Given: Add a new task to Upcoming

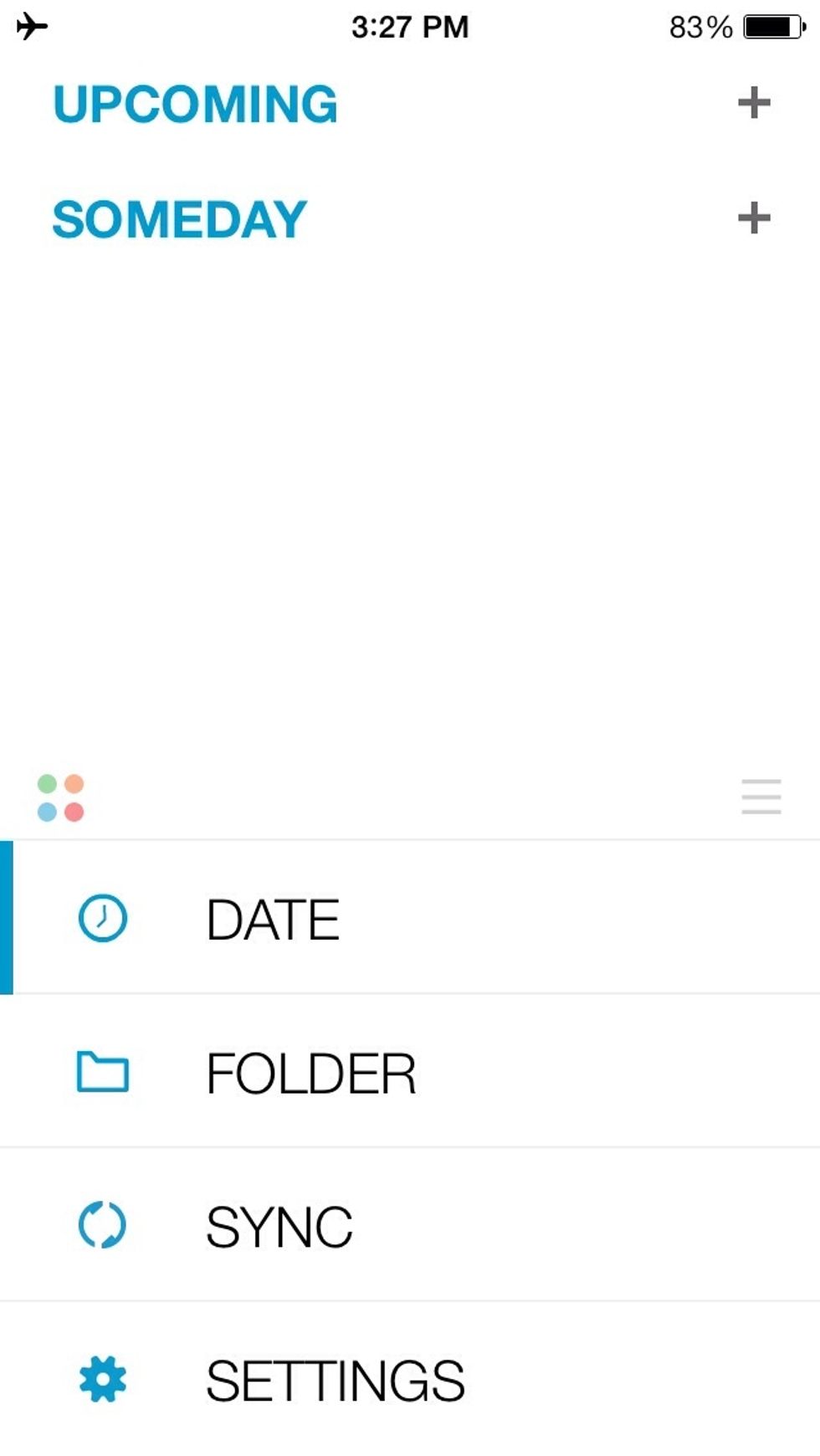Looking at the screenshot, I should point(753,103).
